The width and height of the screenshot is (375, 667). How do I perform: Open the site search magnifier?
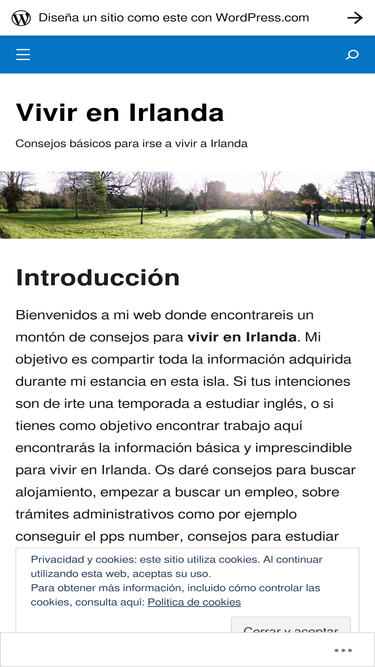coord(352,54)
